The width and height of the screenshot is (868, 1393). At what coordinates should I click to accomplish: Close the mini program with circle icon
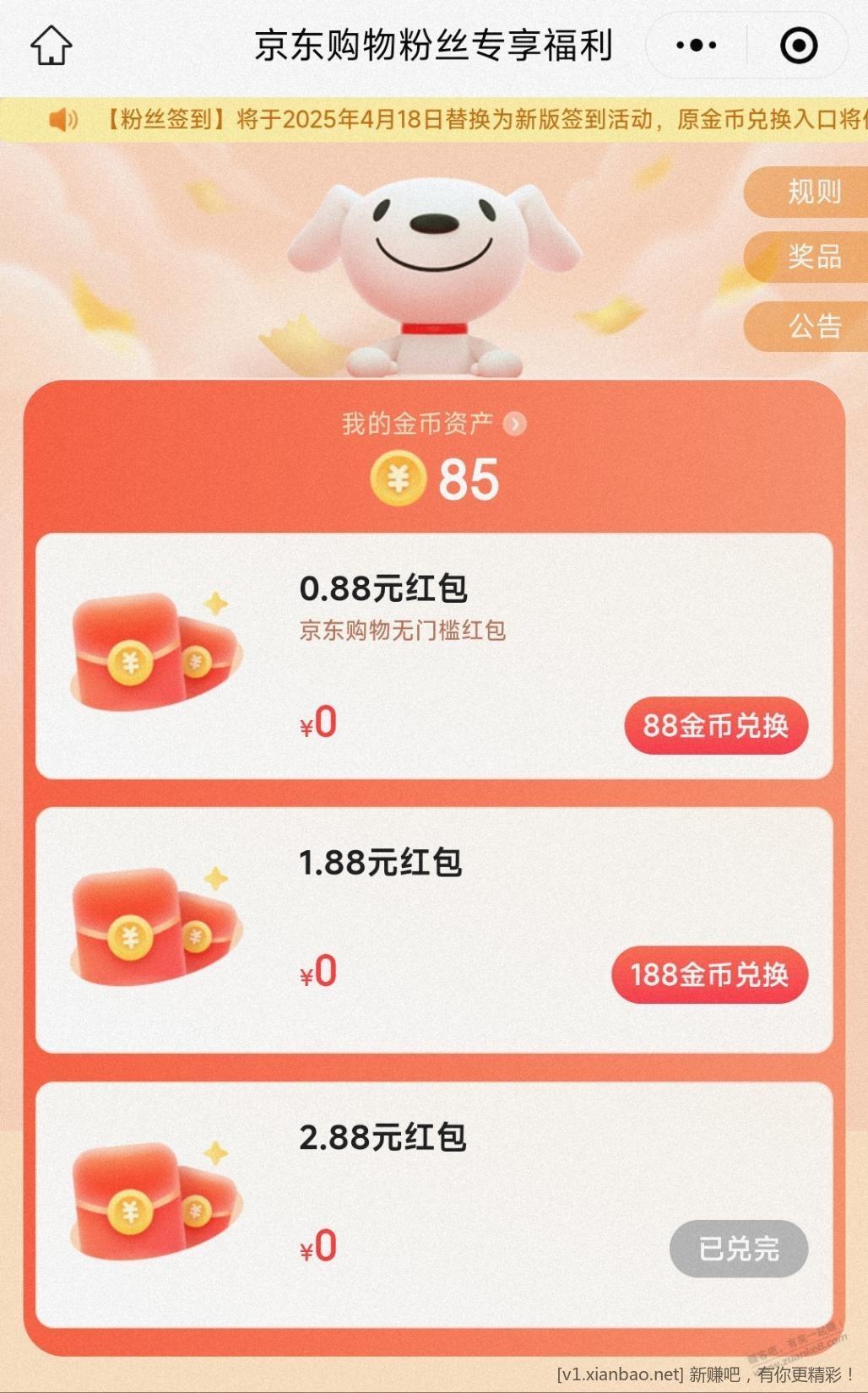click(798, 45)
